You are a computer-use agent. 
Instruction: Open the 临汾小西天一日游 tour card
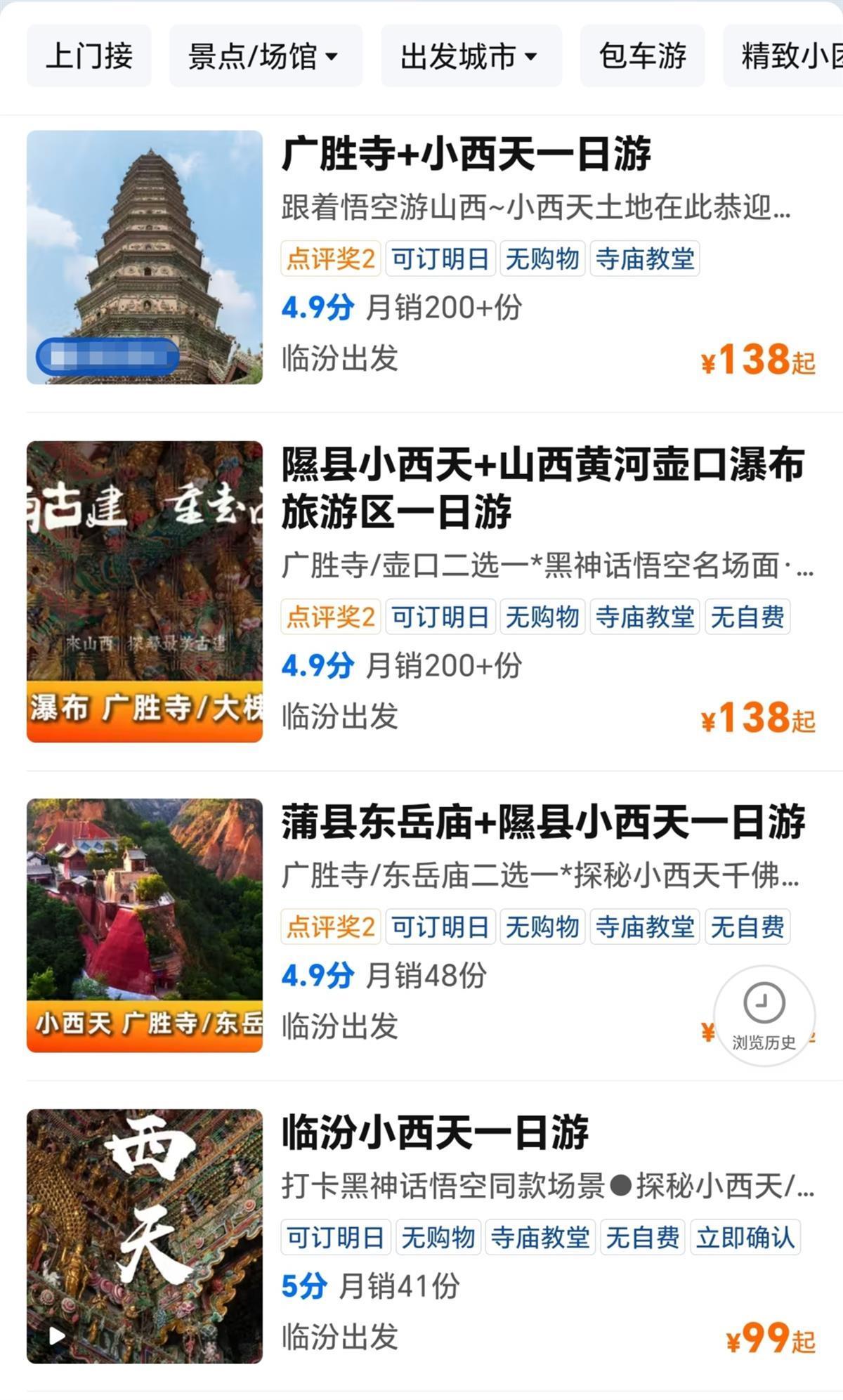coord(436,1132)
